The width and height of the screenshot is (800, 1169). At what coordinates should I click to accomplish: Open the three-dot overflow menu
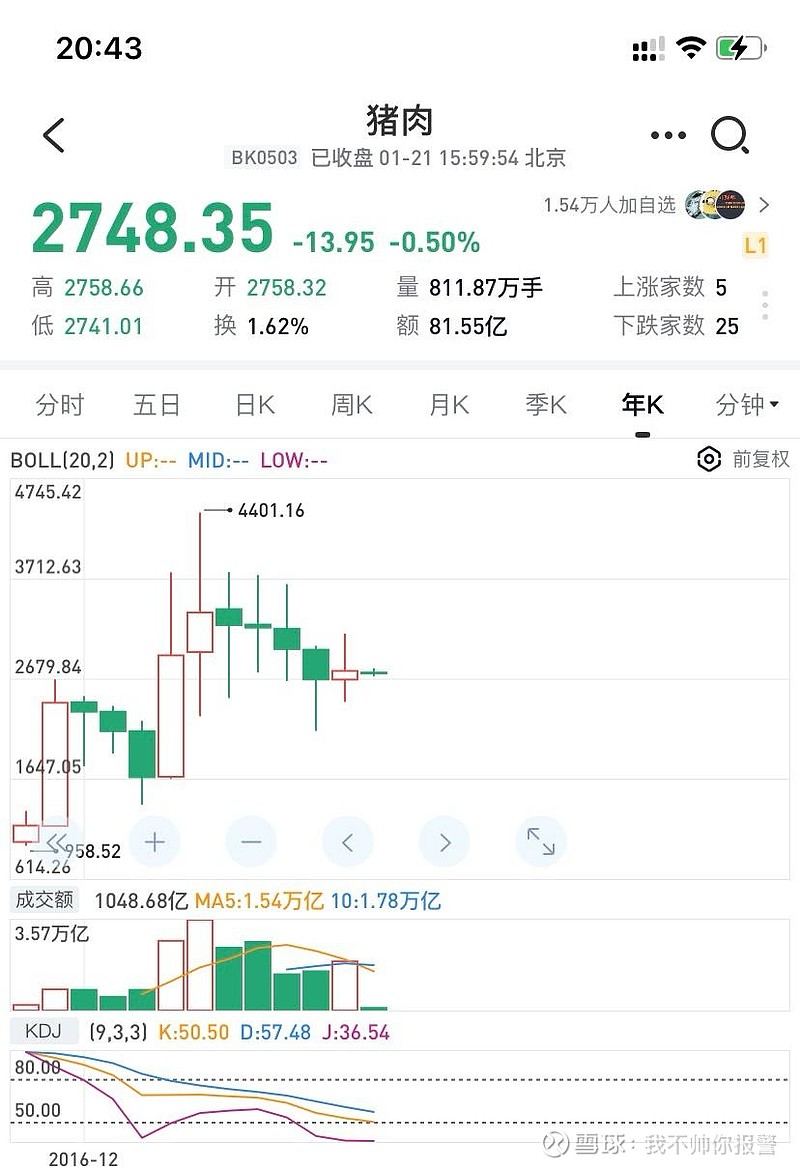tap(668, 135)
